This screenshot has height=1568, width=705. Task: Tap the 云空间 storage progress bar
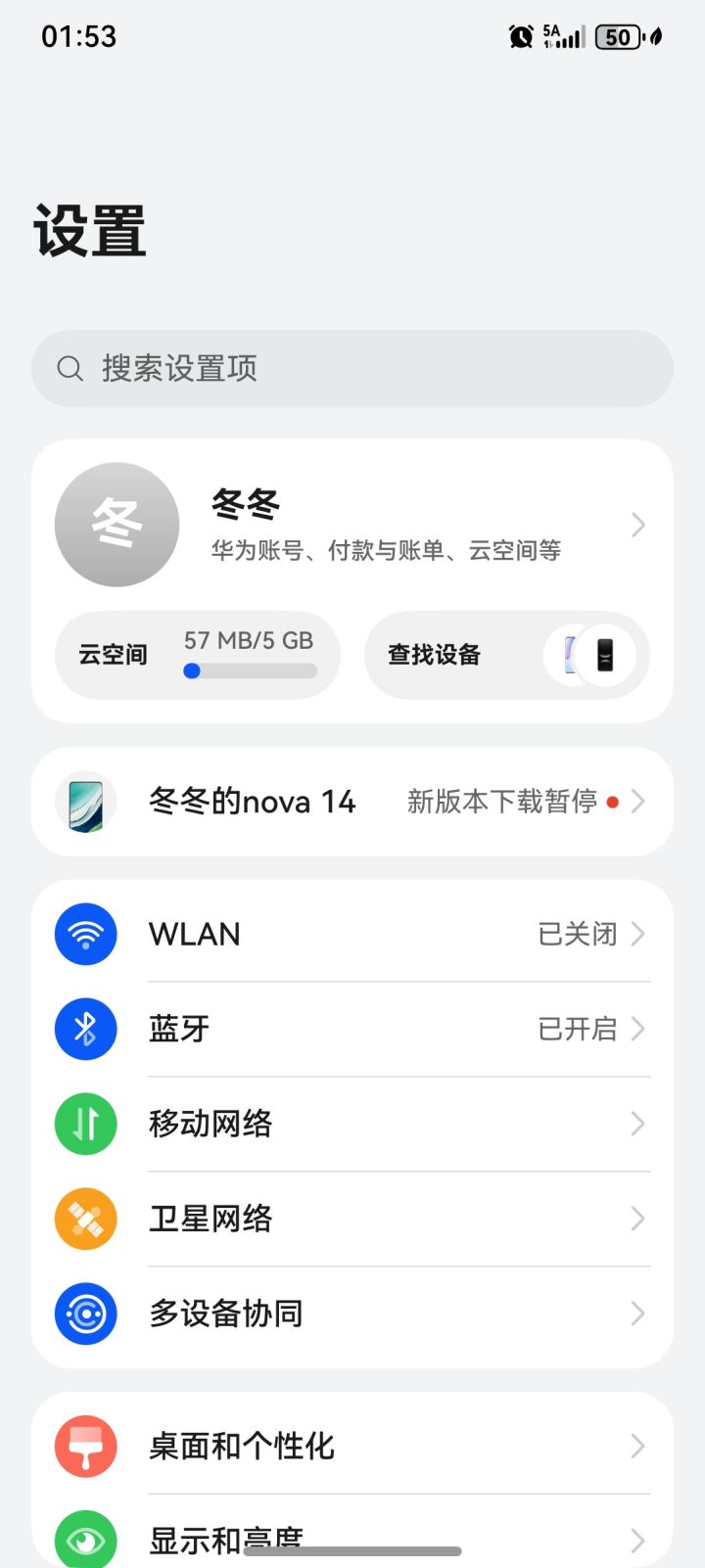[251, 671]
